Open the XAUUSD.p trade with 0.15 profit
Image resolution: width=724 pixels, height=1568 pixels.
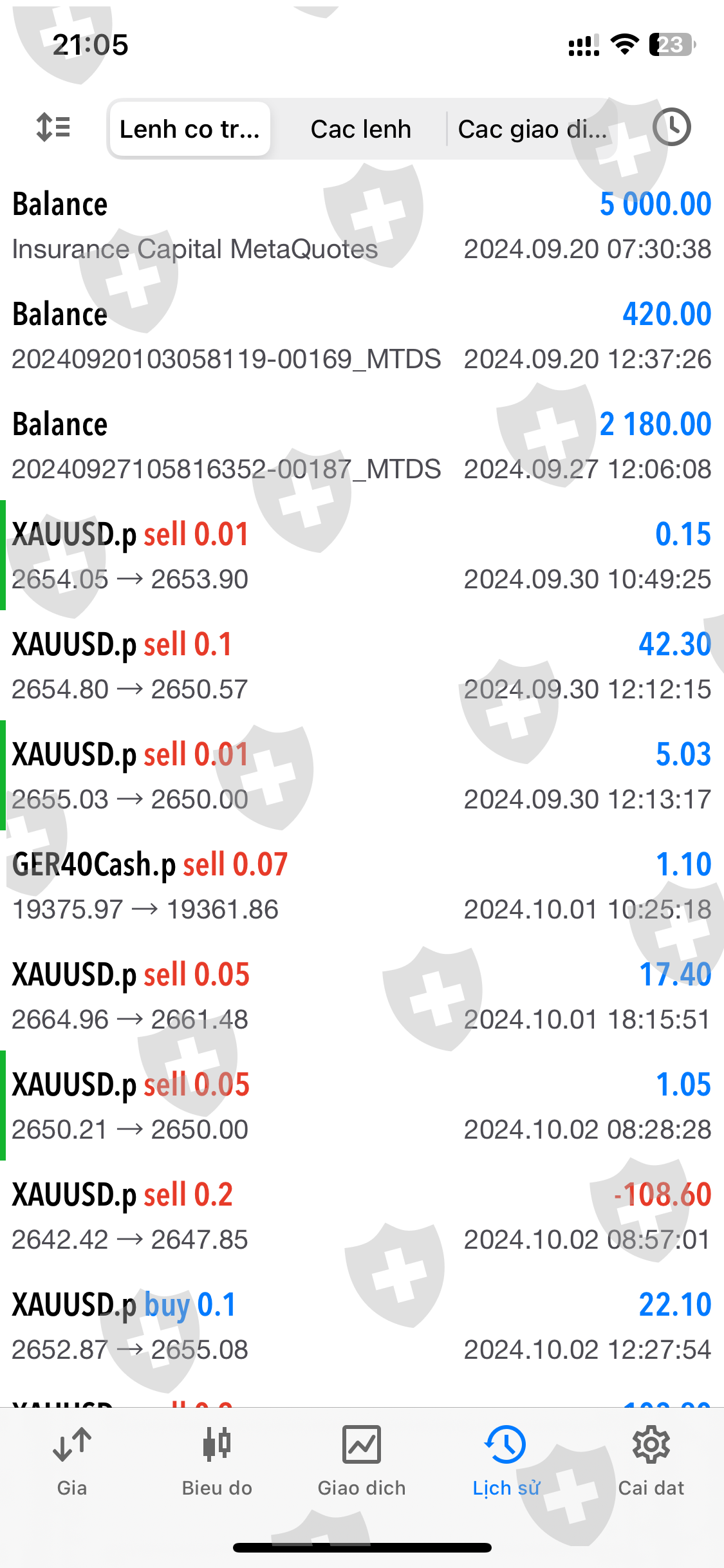362,556
